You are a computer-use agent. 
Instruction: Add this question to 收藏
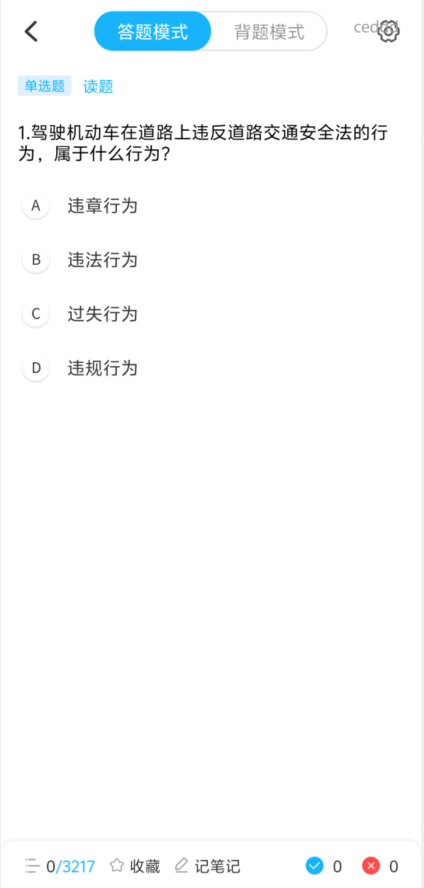click(x=135, y=866)
